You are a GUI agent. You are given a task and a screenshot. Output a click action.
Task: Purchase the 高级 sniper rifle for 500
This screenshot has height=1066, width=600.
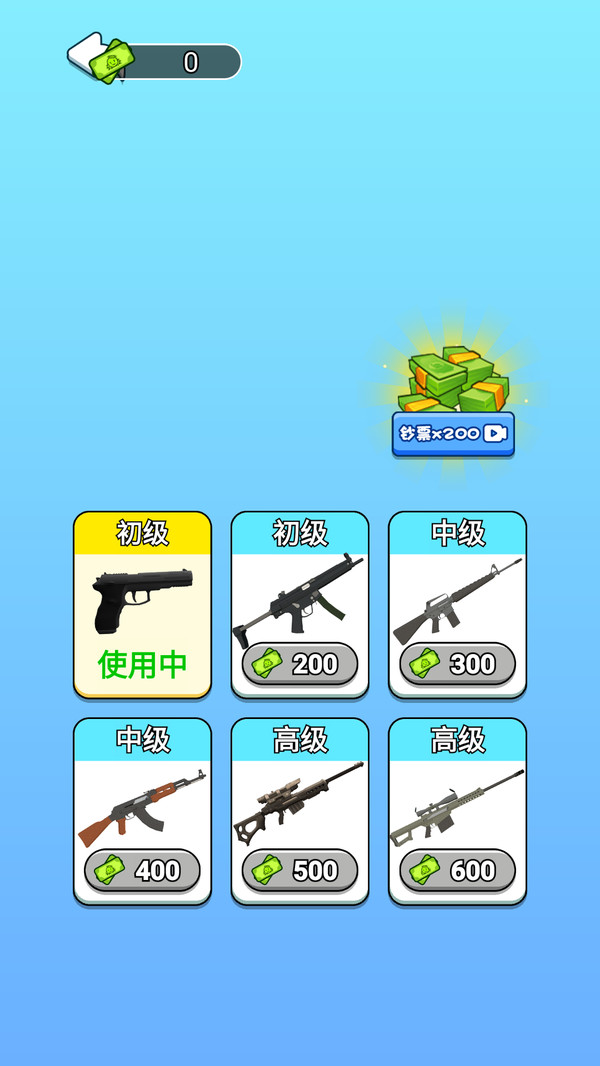click(300, 870)
